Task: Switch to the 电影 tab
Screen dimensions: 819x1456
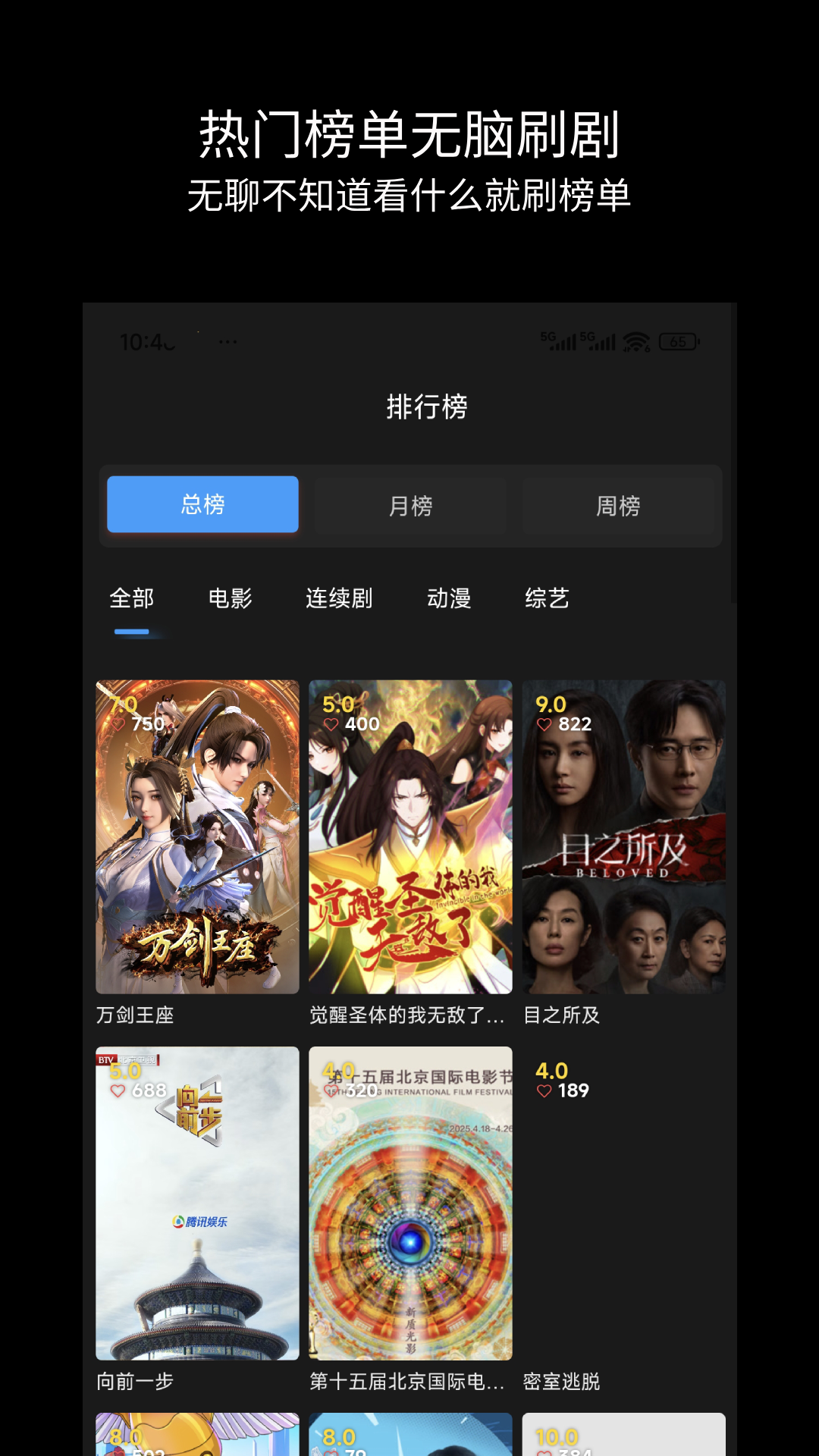Action: click(230, 598)
